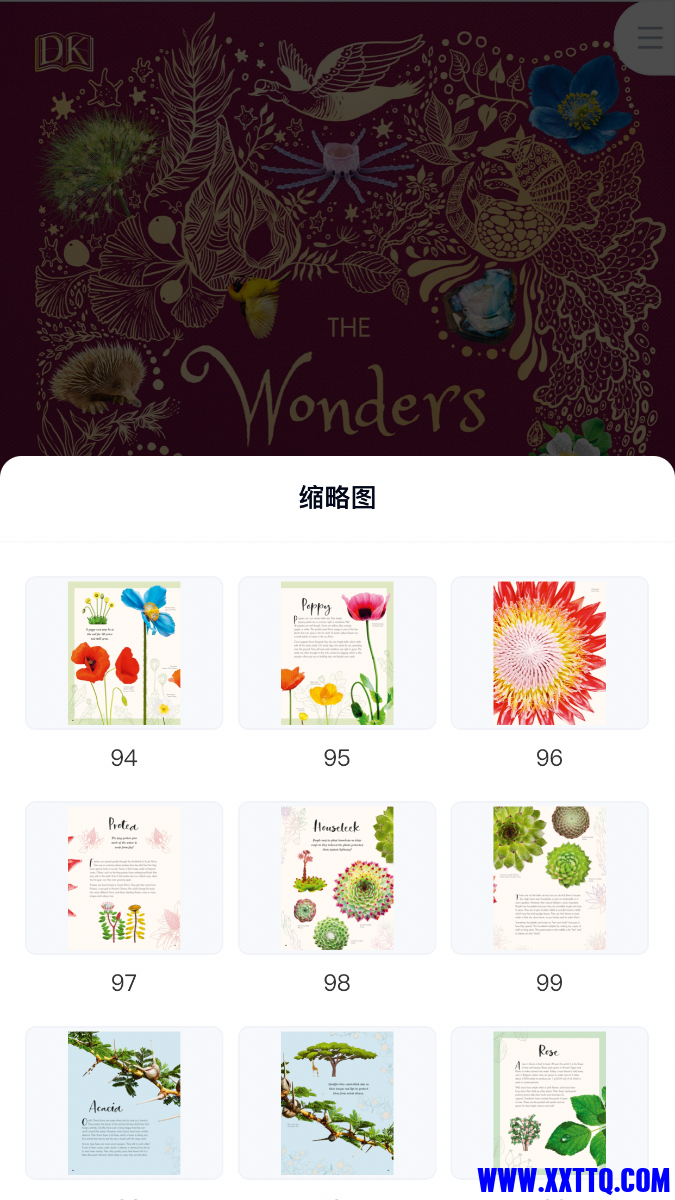View page 99 succulents thumbnail
This screenshot has width=675, height=1200.
coord(549,878)
